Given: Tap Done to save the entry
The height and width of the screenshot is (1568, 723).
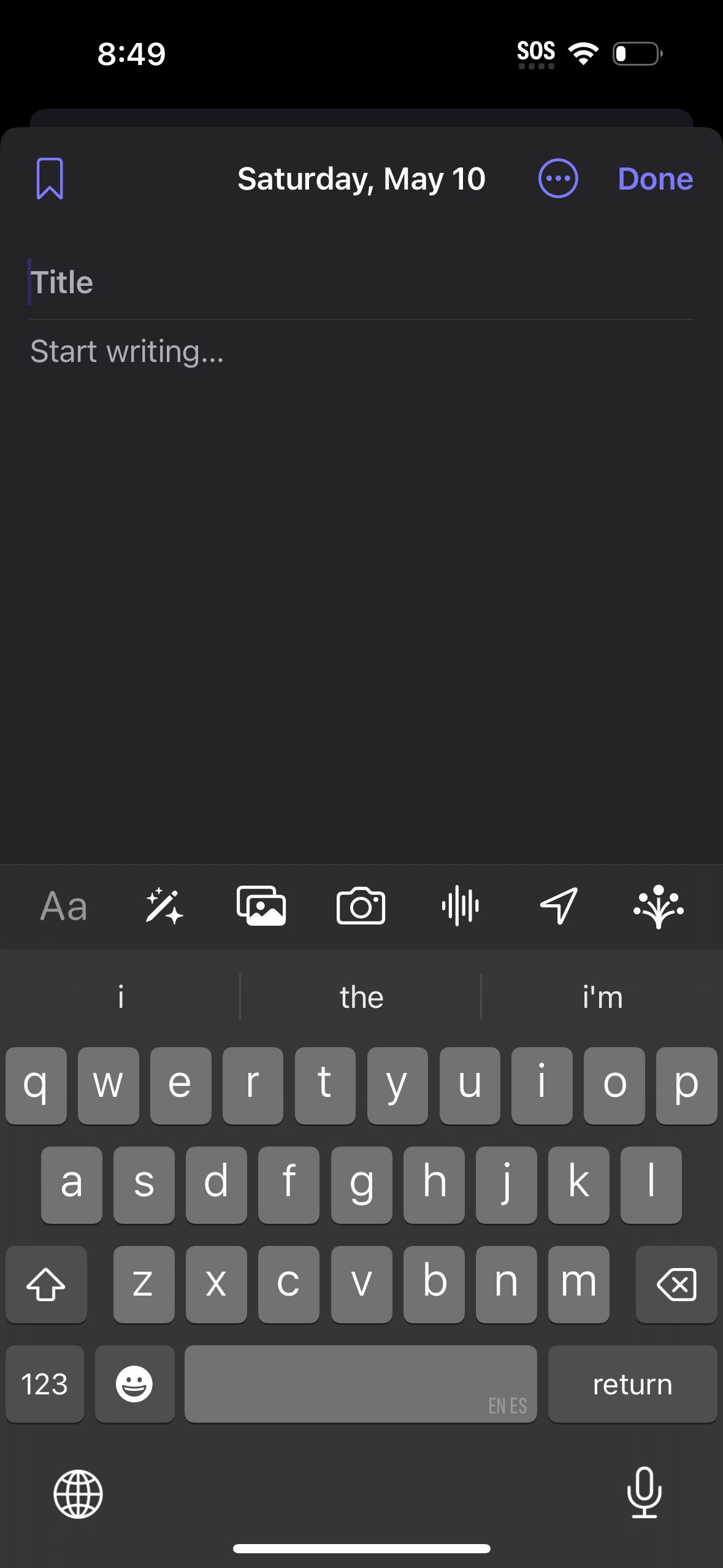Looking at the screenshot, I should [x=655, y=179].
